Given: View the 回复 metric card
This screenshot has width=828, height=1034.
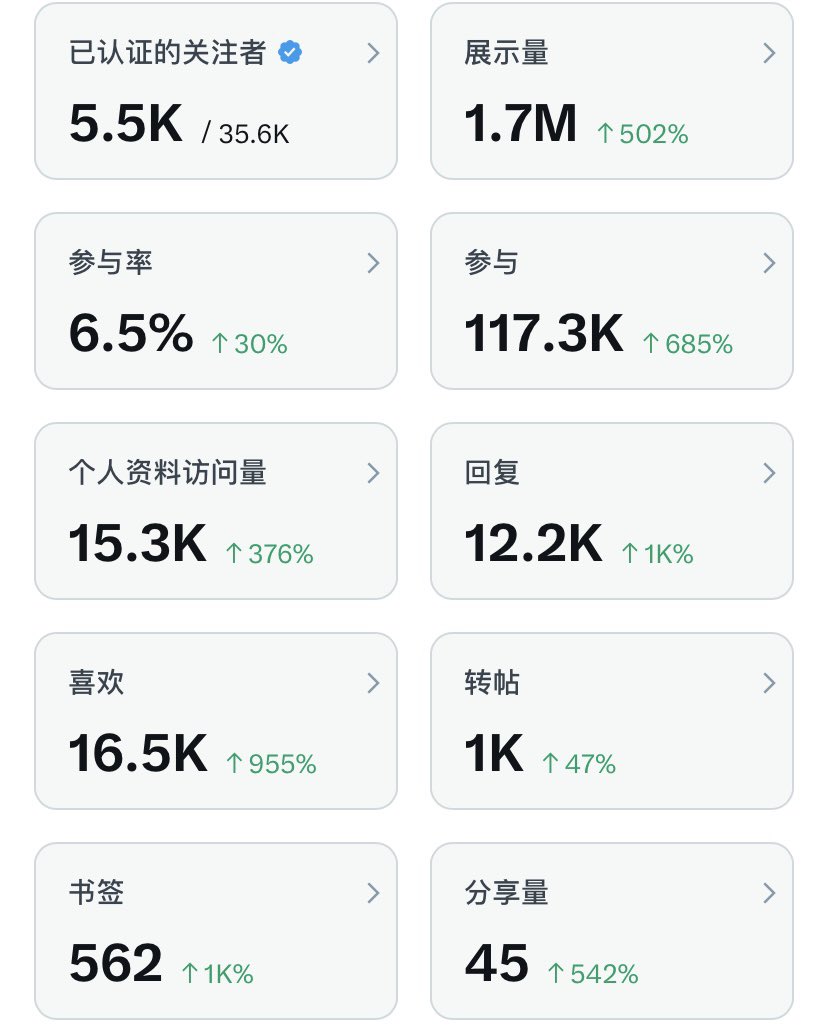Looking at the screenshot, I should pyautogui.click(x=611, y=511).
